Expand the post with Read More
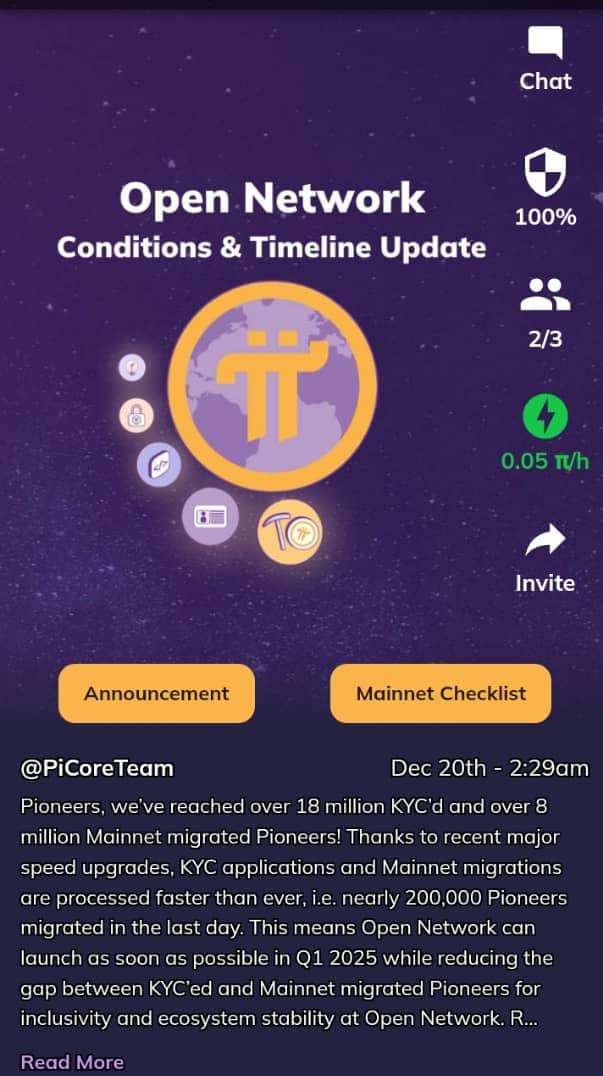The image size is (603, 1076). point(72,1061)
